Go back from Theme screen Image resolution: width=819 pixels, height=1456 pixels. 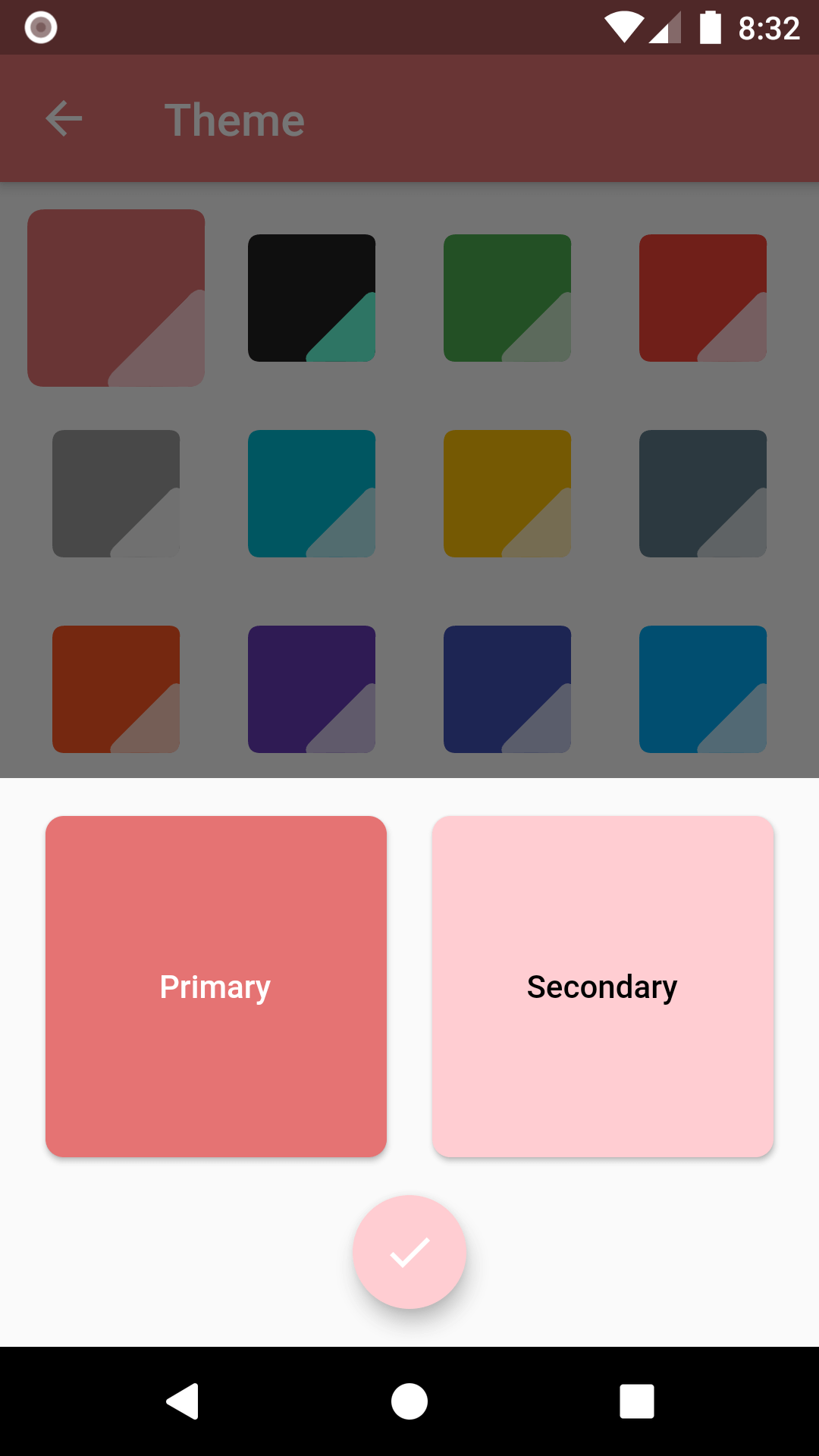tap(64, 119)
